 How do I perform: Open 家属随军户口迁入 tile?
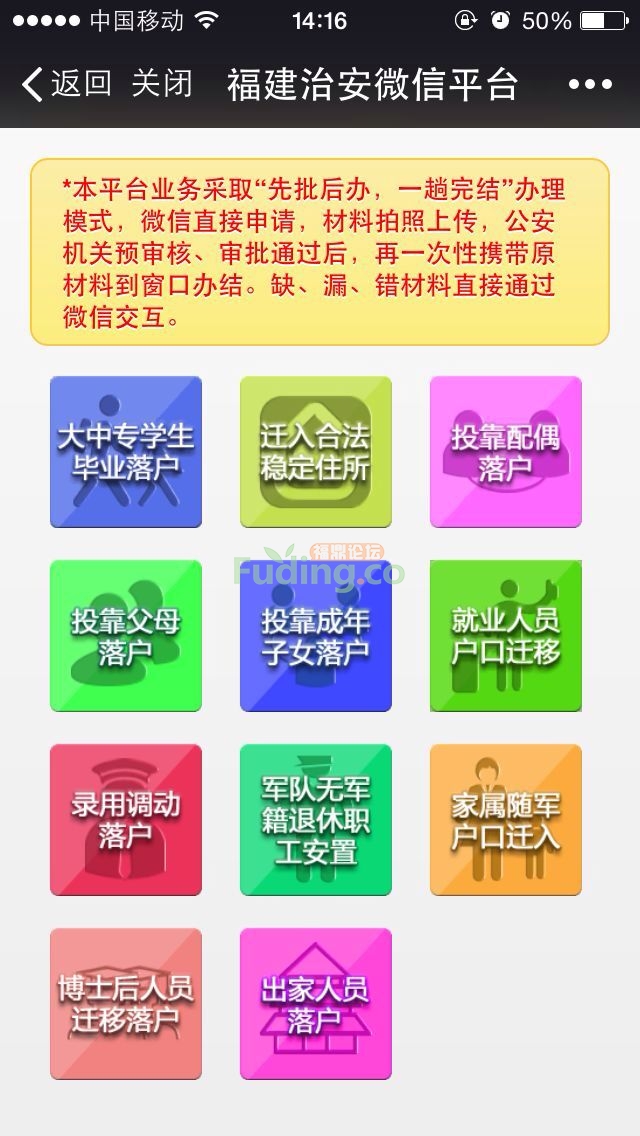[505, 820]
